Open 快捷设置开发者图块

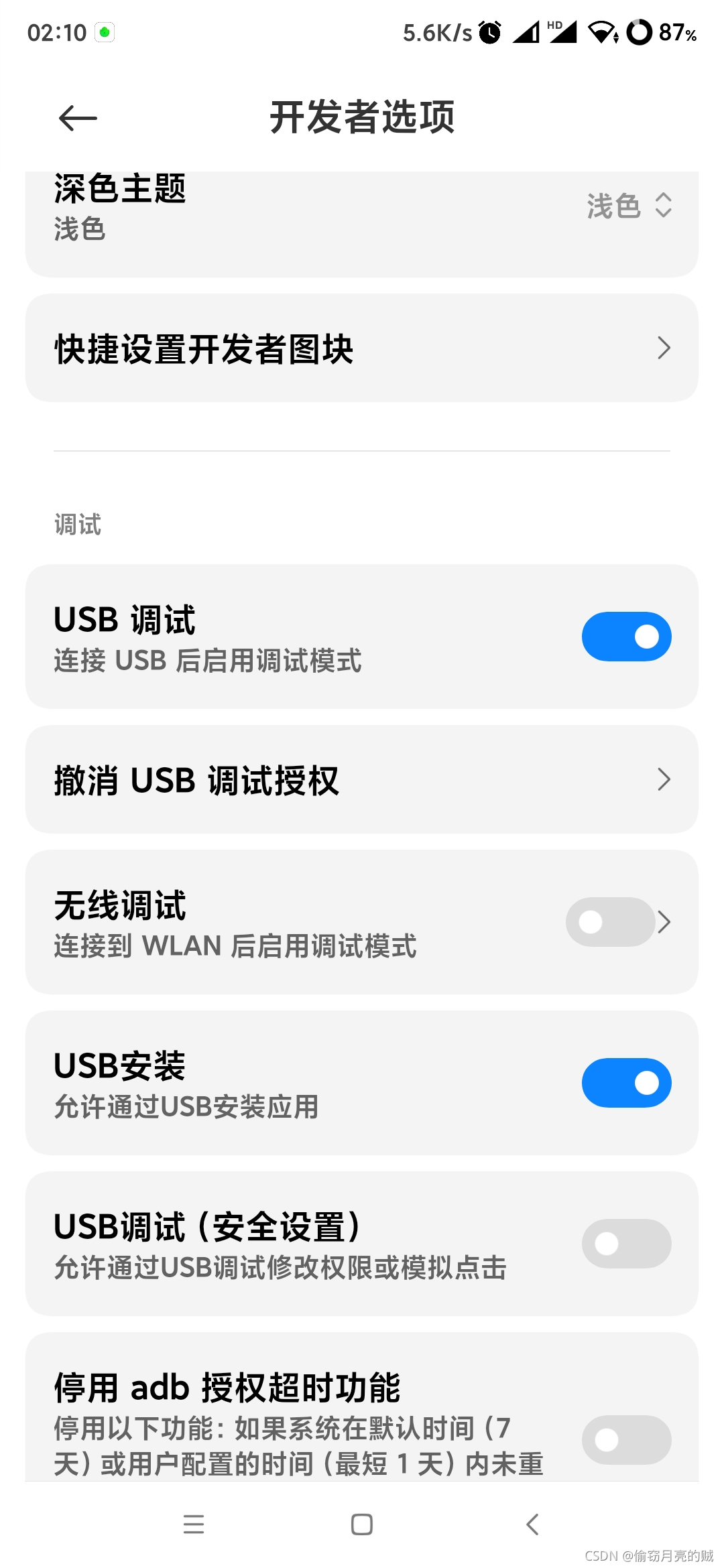click(x=362, y=348)
